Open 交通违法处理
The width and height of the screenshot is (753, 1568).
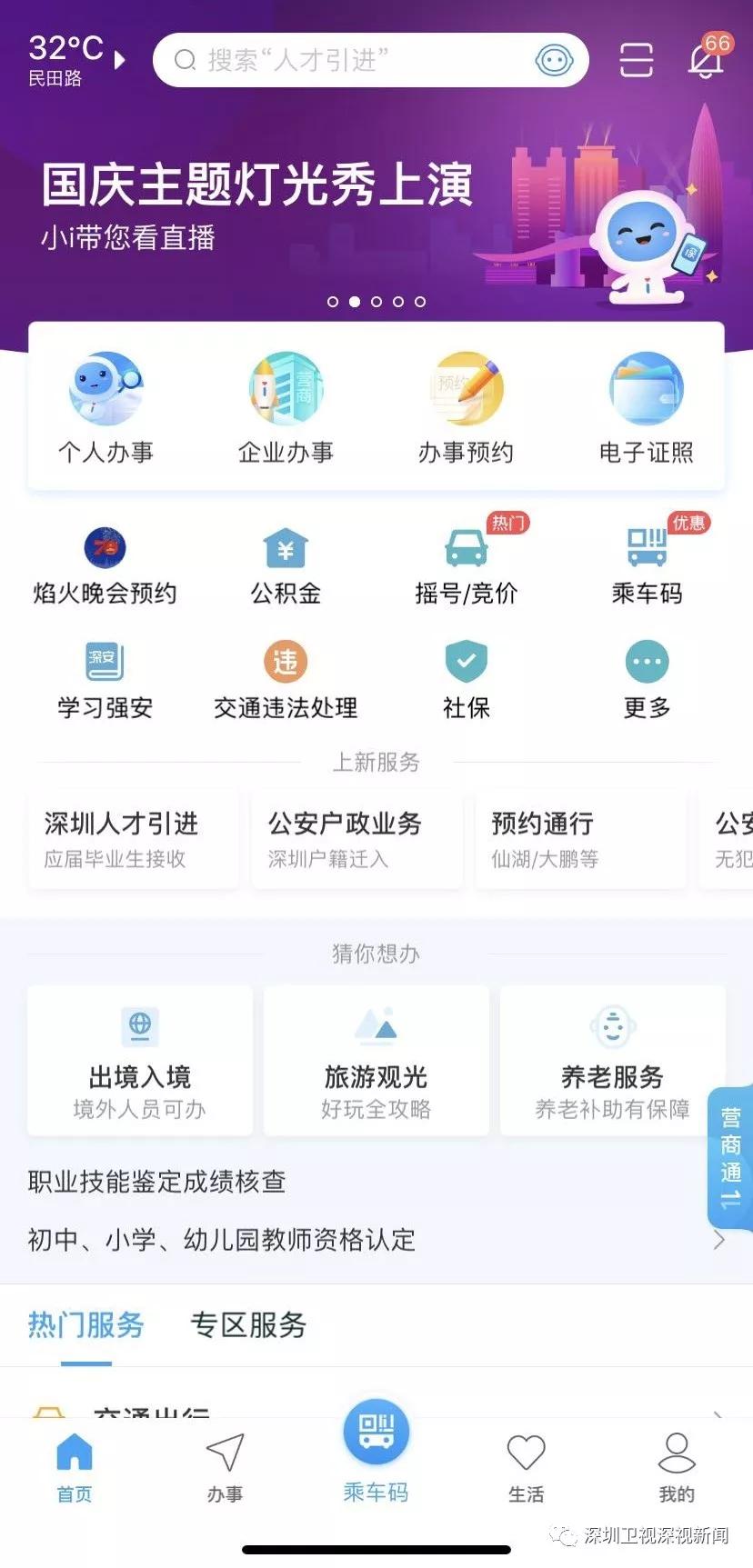pos(286,682)
